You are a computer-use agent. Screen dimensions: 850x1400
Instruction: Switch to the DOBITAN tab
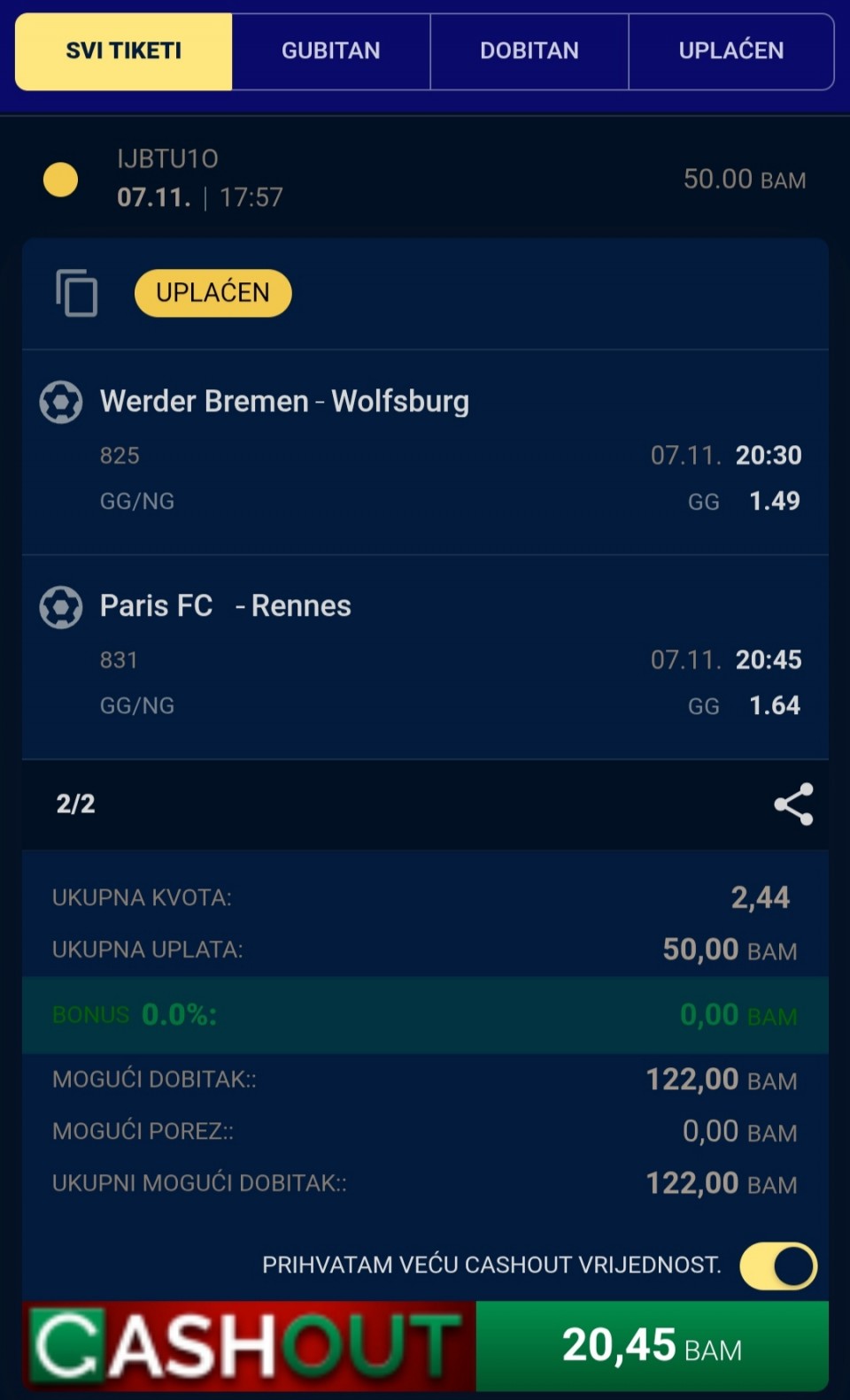point(529,51)
